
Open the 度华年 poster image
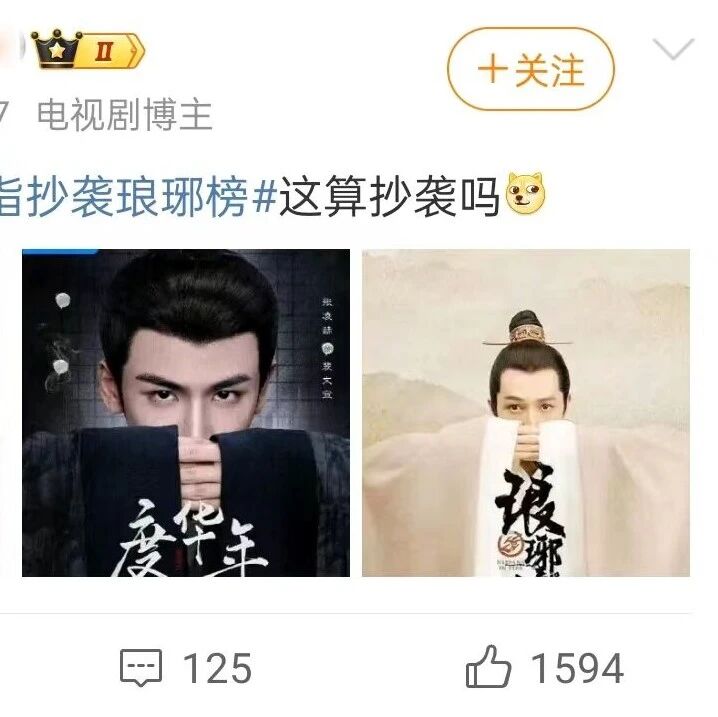point(186,413)
